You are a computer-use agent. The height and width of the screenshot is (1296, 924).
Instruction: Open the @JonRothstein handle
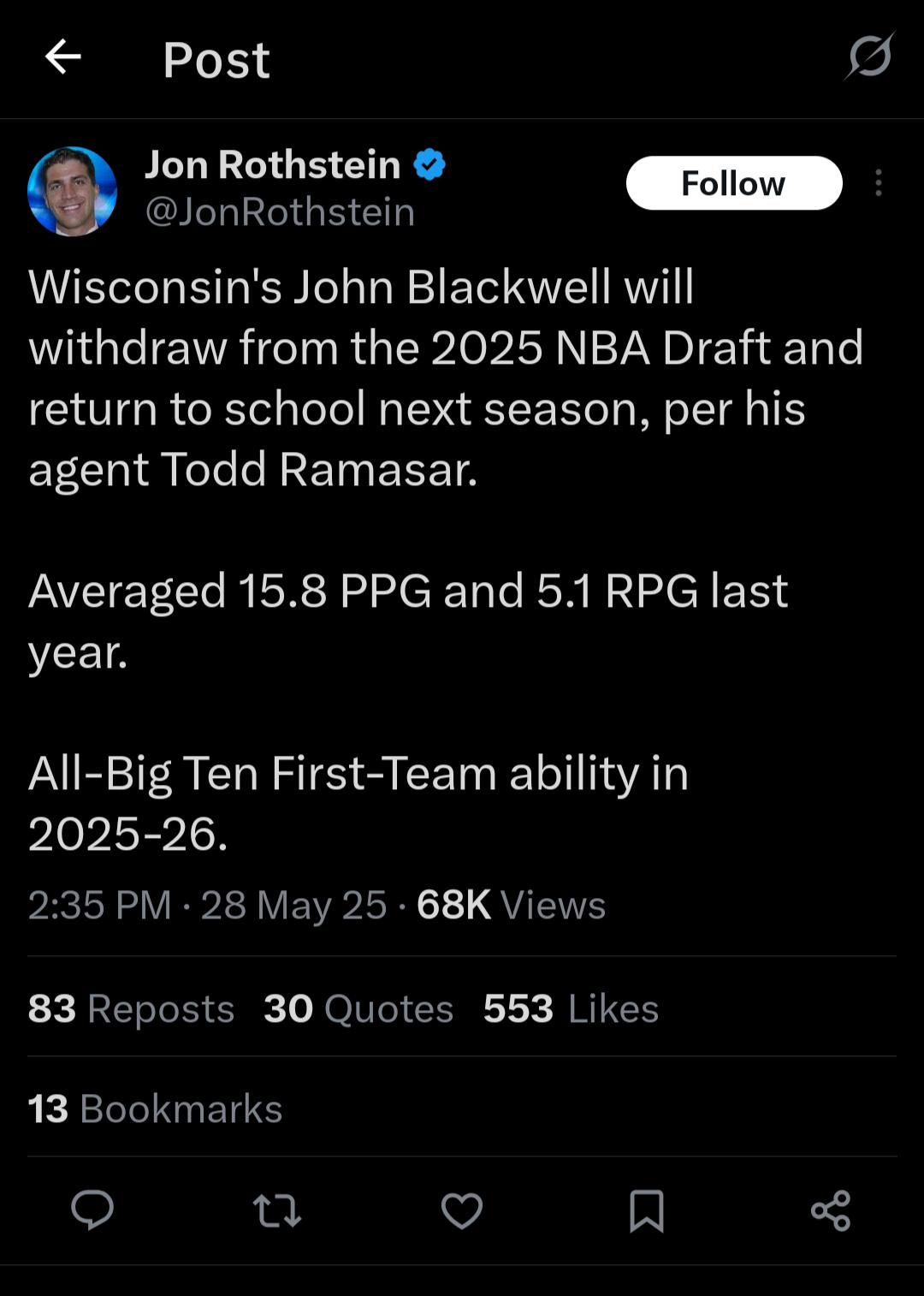coord(280,212)
